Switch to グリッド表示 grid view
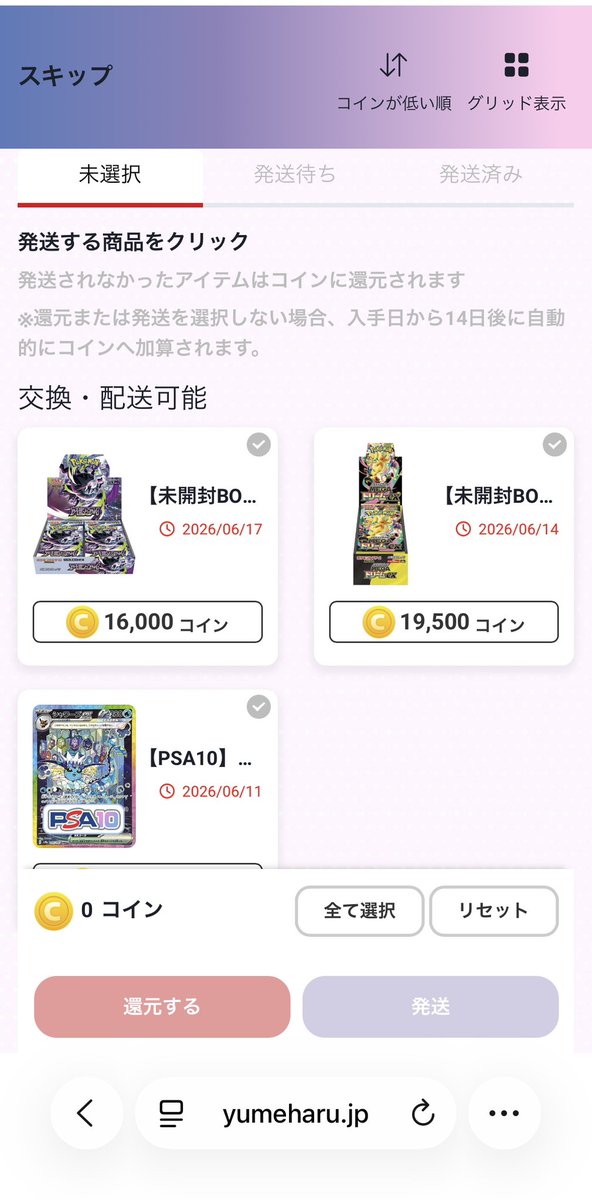Viewport: 592px width, 1200px height. [x=516, y=82]
